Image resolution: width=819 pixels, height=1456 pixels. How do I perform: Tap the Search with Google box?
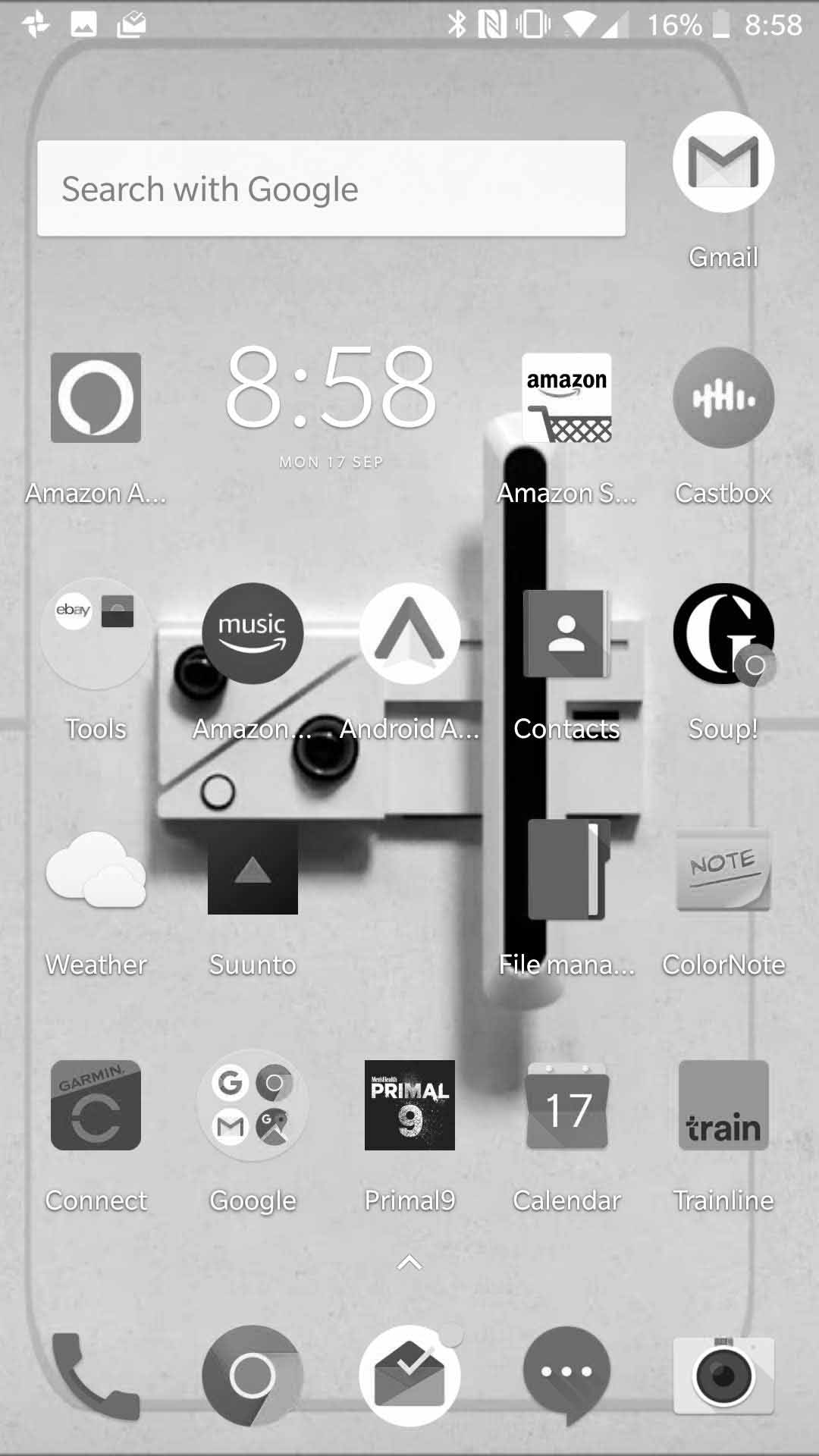click(x=331, y=188)
